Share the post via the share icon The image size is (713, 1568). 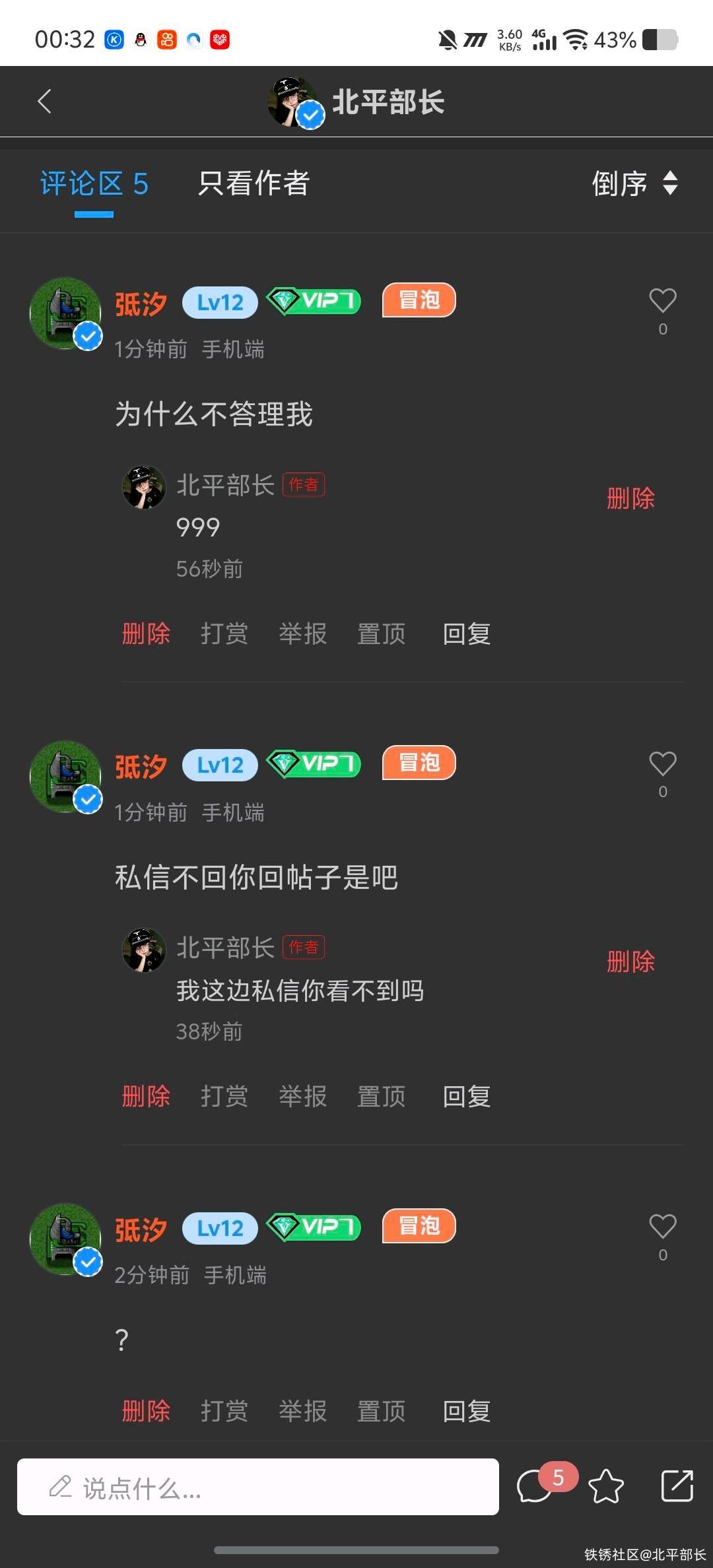[677, 1487]
